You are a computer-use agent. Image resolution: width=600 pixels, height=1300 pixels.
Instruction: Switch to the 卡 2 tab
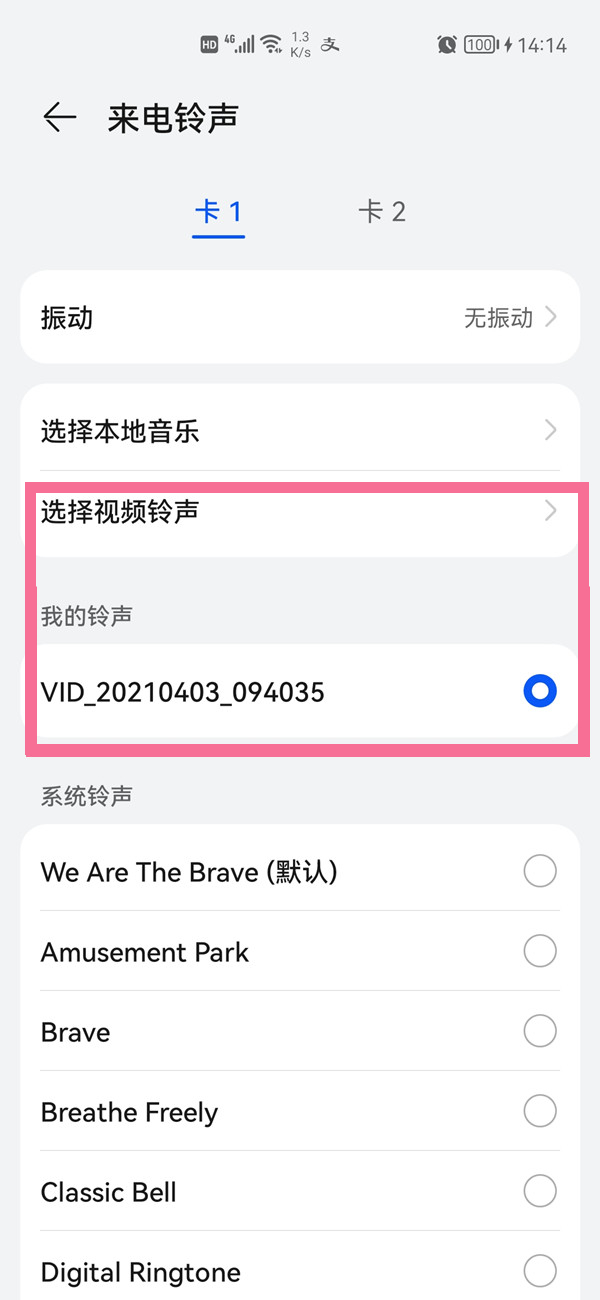coord(382,212)
